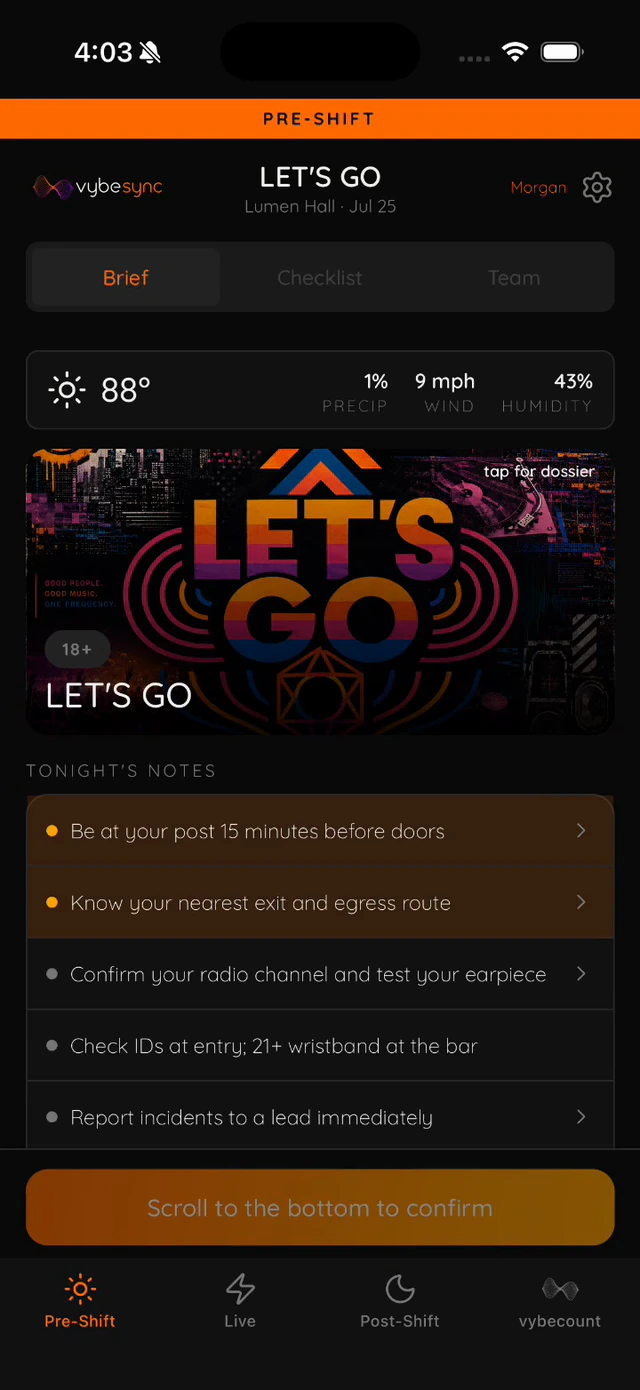Select the Pre-Shift bottom tab
The width and height of the screenshot is (640, 1390).
pyautogui.click(x=80, y=1302)
